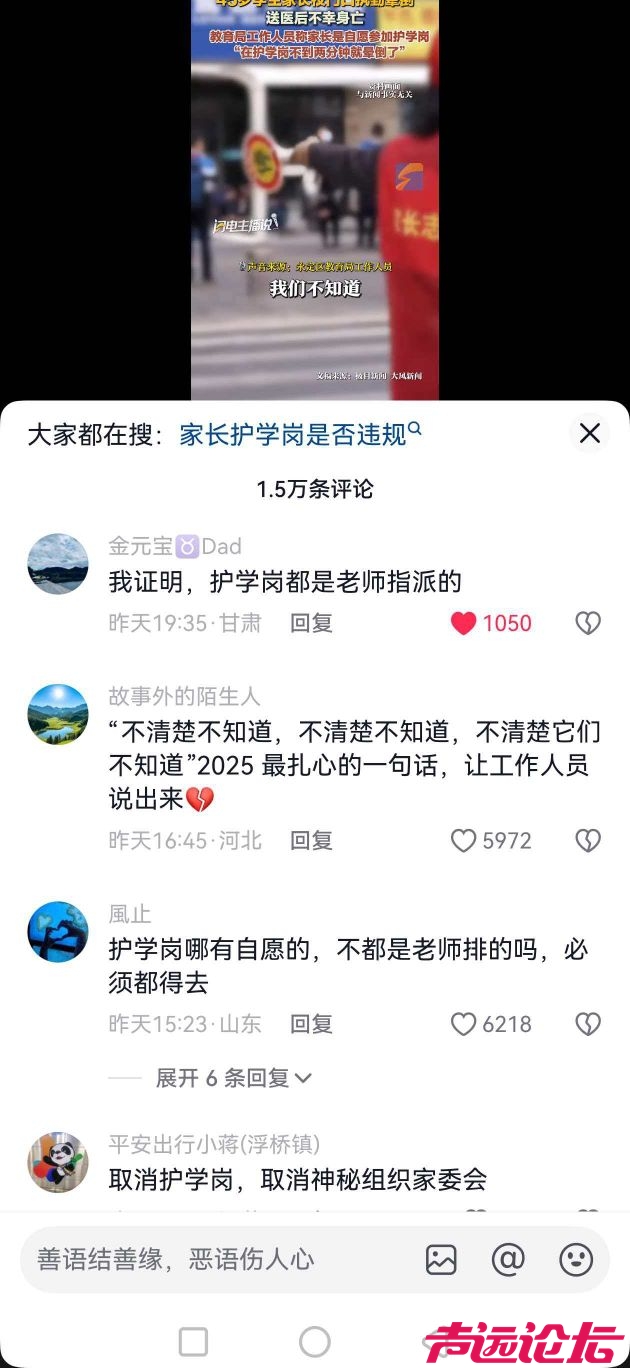Dislike 金元宝's comment

pyautogui.click(x=587, y=623)
